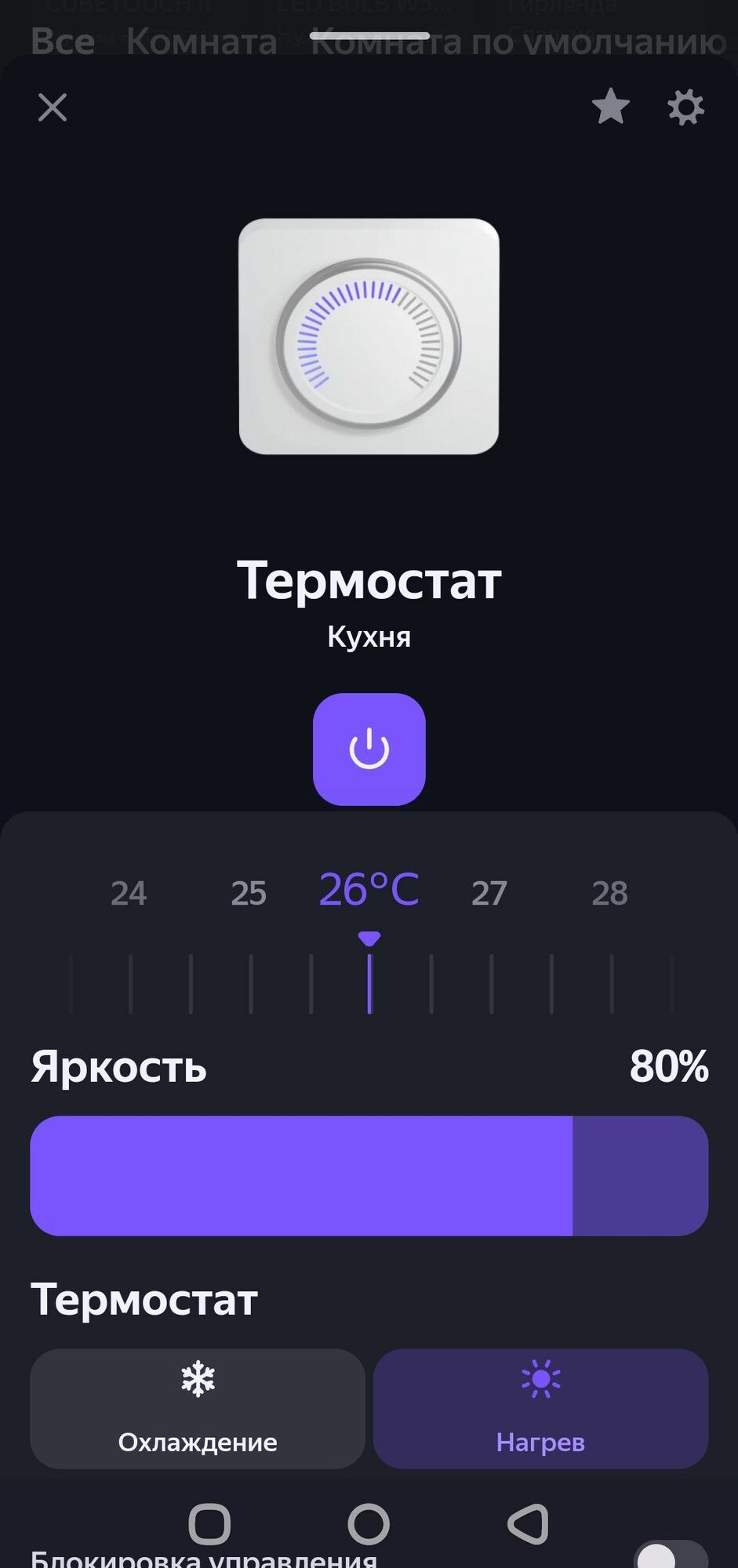Close the thermostat panel
The height and width of the screenshot is (1568, 738).
coord(53,107)
